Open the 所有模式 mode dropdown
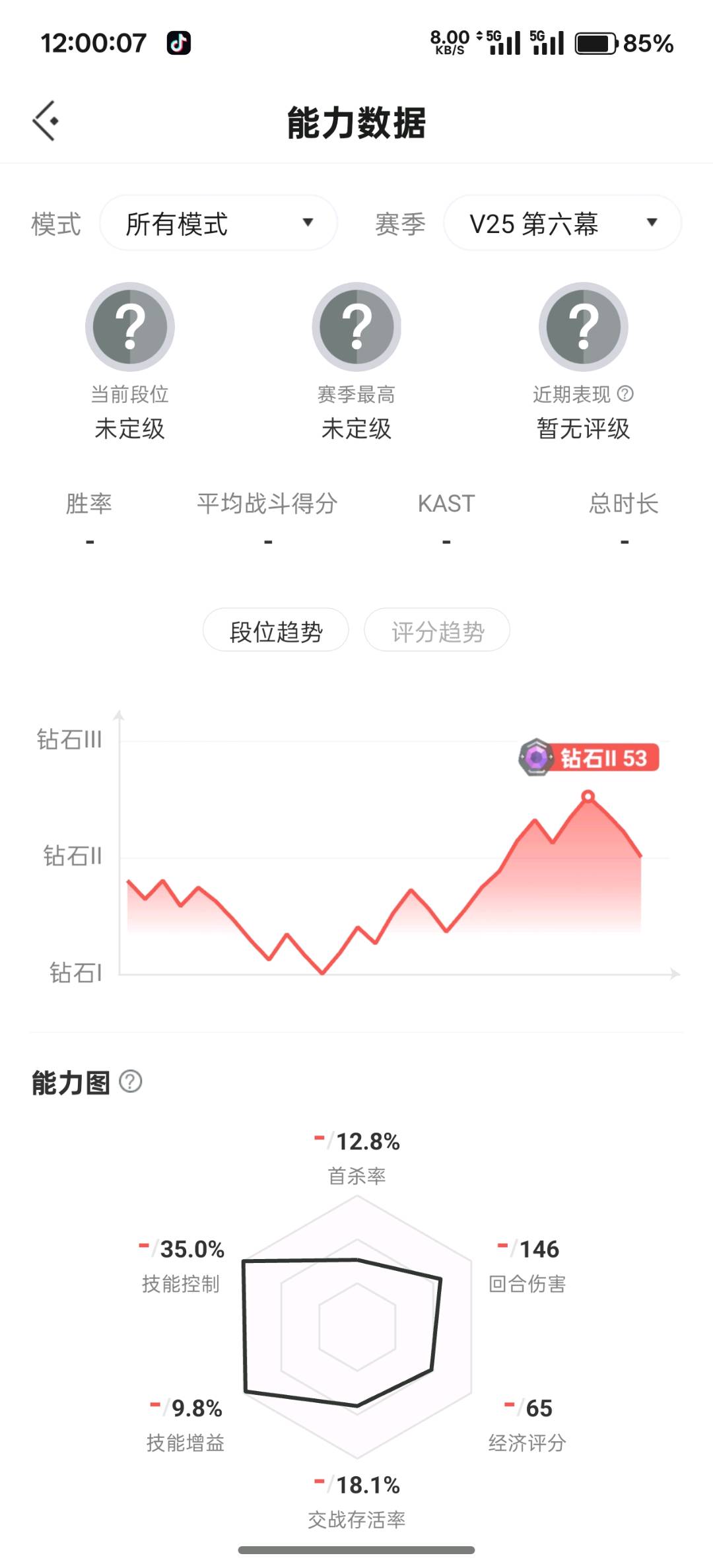Image resolution: width=713 pixels, height=1568 pixels. click(219, 223)
